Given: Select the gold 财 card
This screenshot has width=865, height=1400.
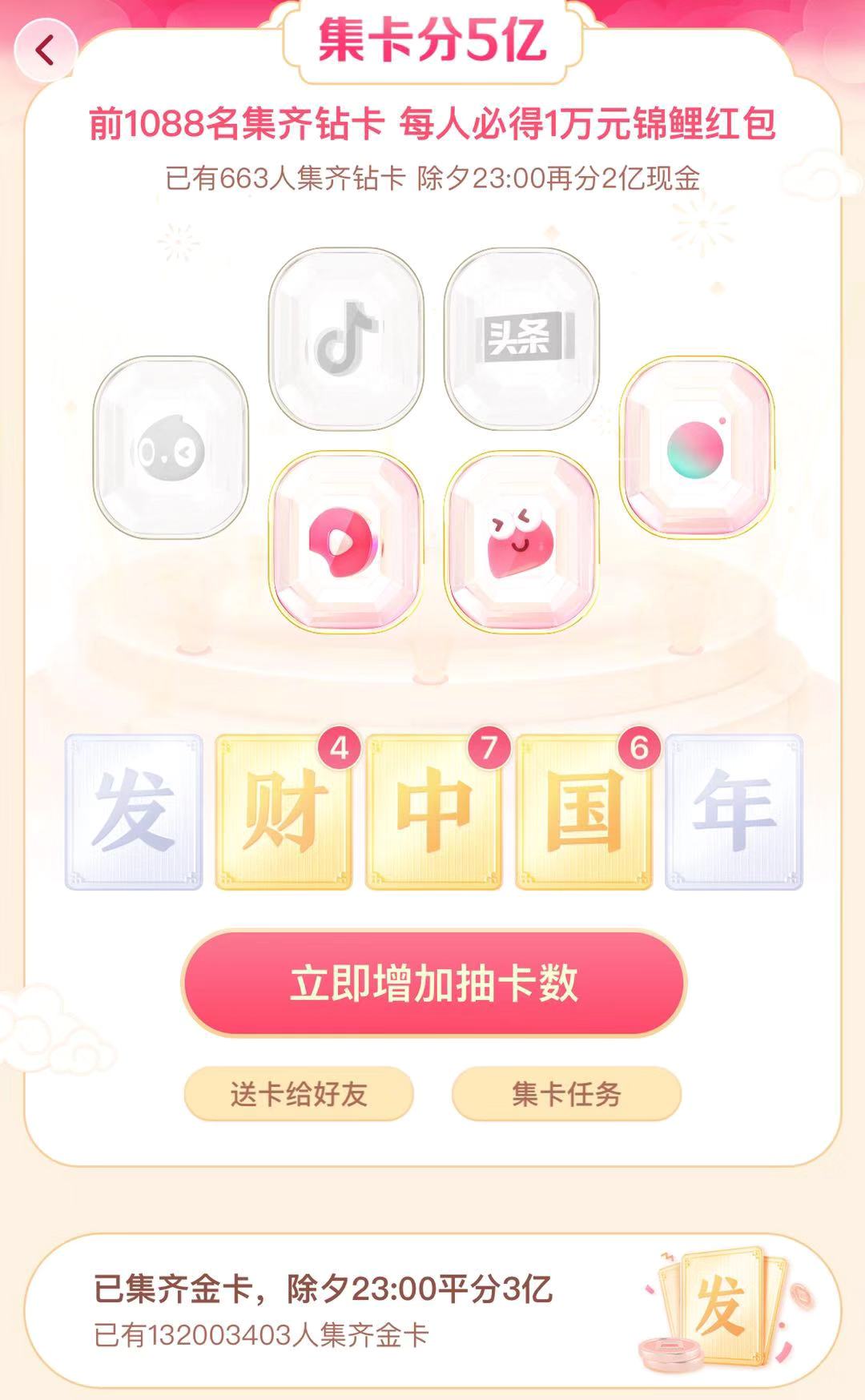Looking at the screenshot, I should (x=284, y=811).
